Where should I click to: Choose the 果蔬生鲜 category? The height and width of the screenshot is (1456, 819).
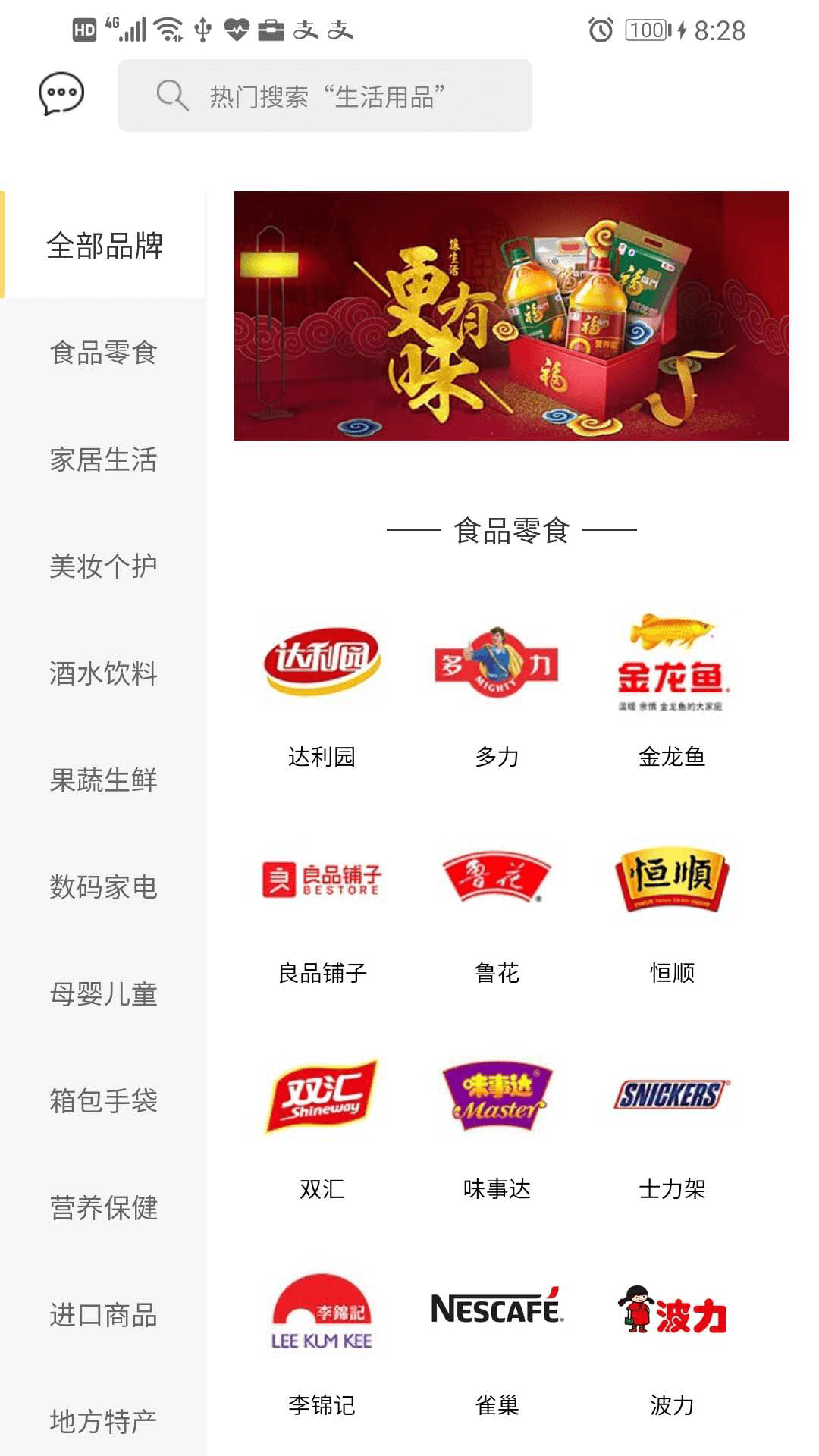(104, 780)
